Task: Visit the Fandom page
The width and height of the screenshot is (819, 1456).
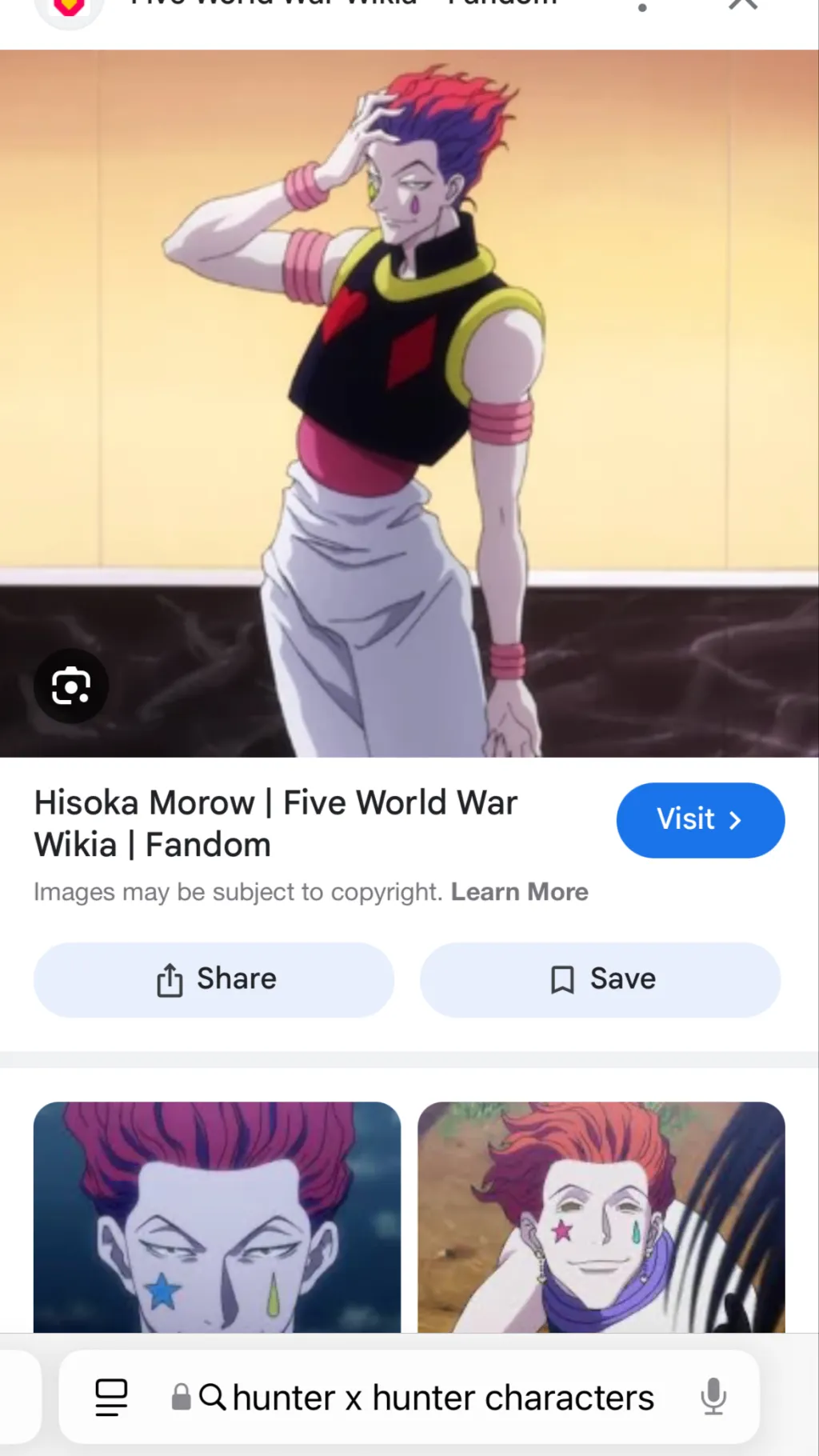Action: [x=700, y=820]
